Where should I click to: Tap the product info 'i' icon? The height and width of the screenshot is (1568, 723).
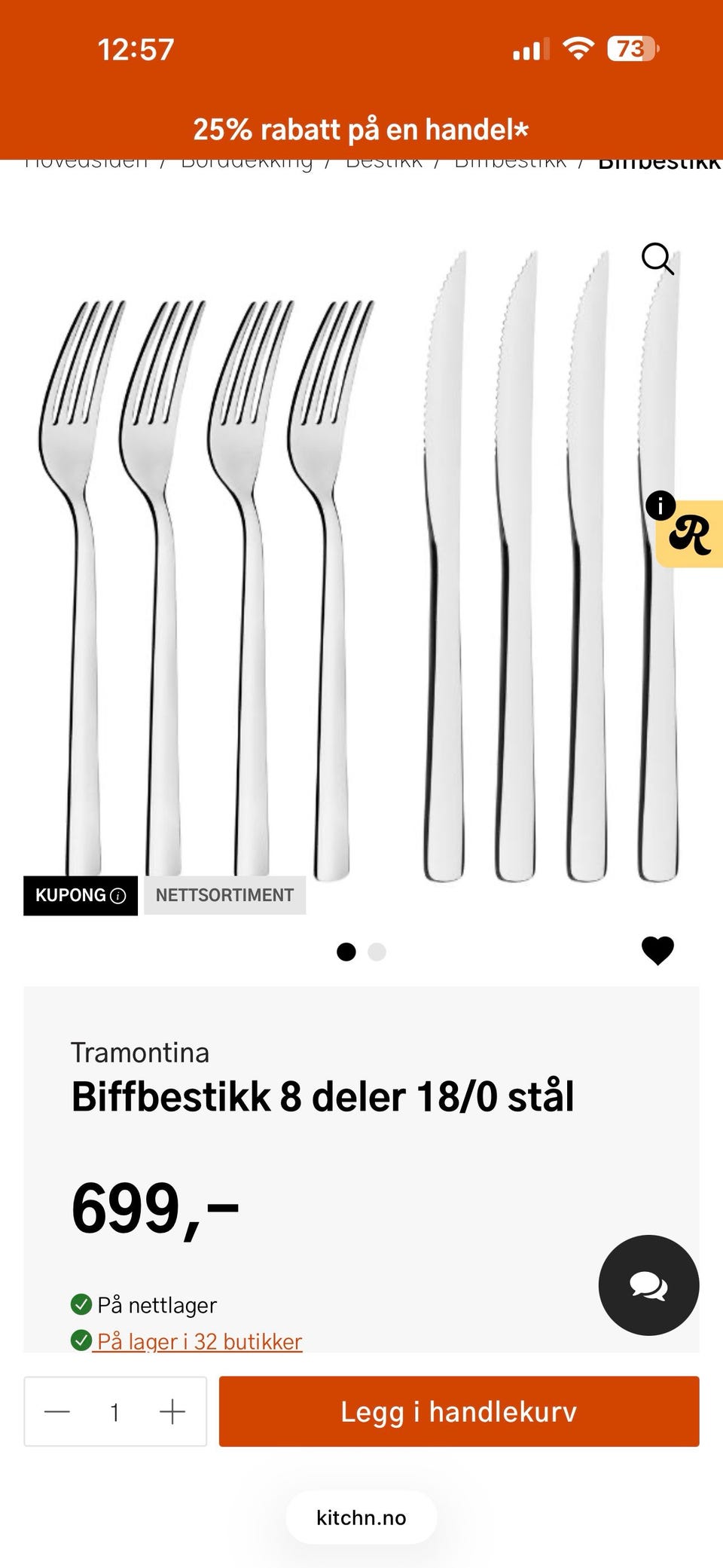(x=661, y=506)
